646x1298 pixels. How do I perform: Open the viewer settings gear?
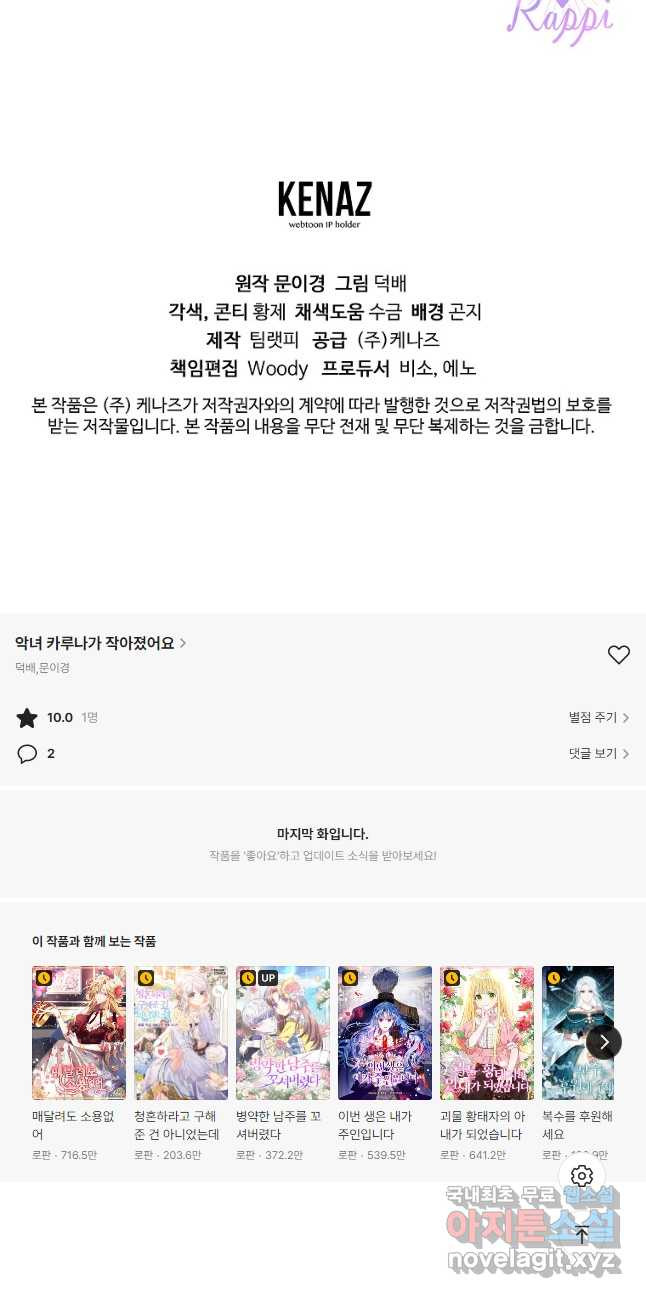pyautogui.click(x=582, y=1176)
